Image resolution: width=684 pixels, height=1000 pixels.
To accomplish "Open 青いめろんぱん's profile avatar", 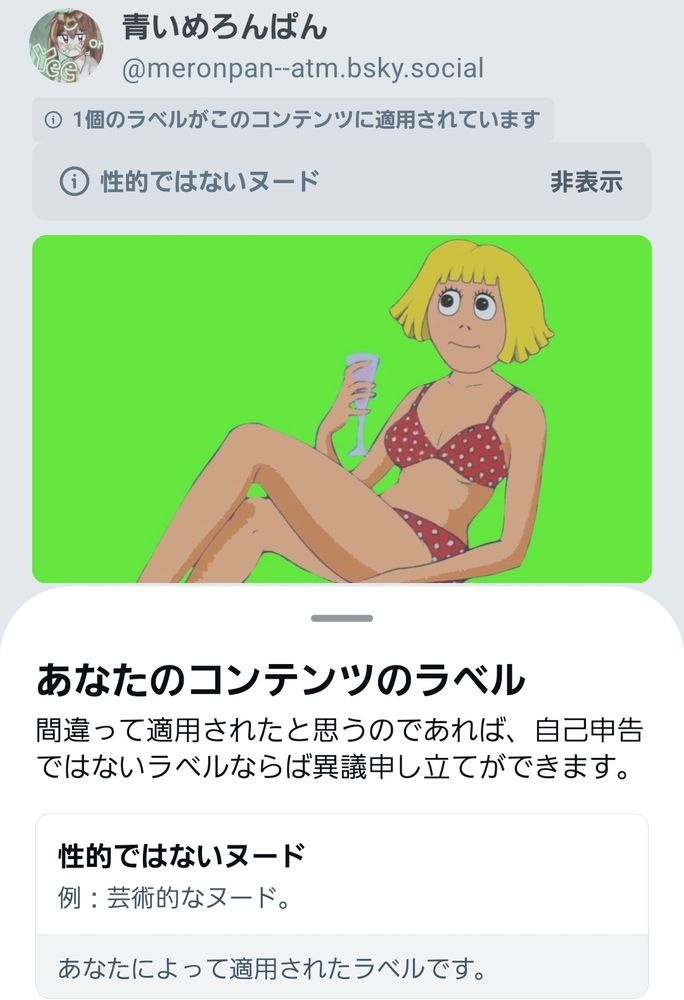I will [66, 47].
